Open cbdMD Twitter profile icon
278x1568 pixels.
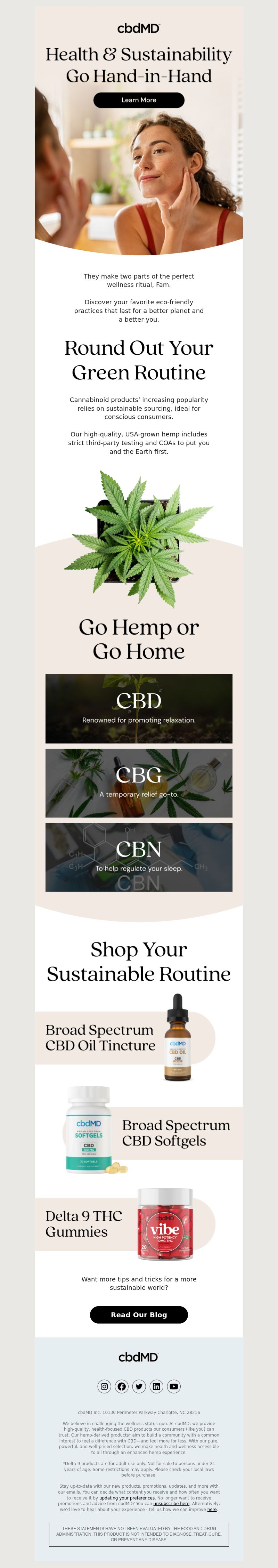(139, 1386)
